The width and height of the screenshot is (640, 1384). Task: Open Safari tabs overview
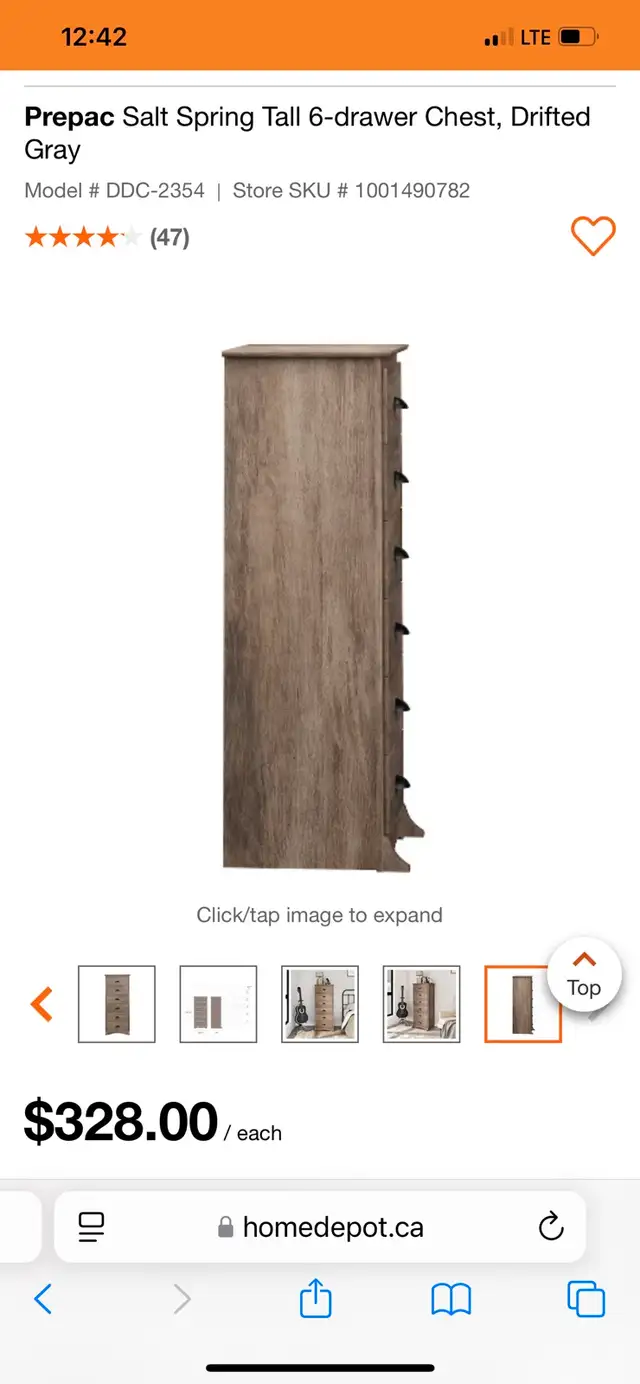coord(586,1299)
